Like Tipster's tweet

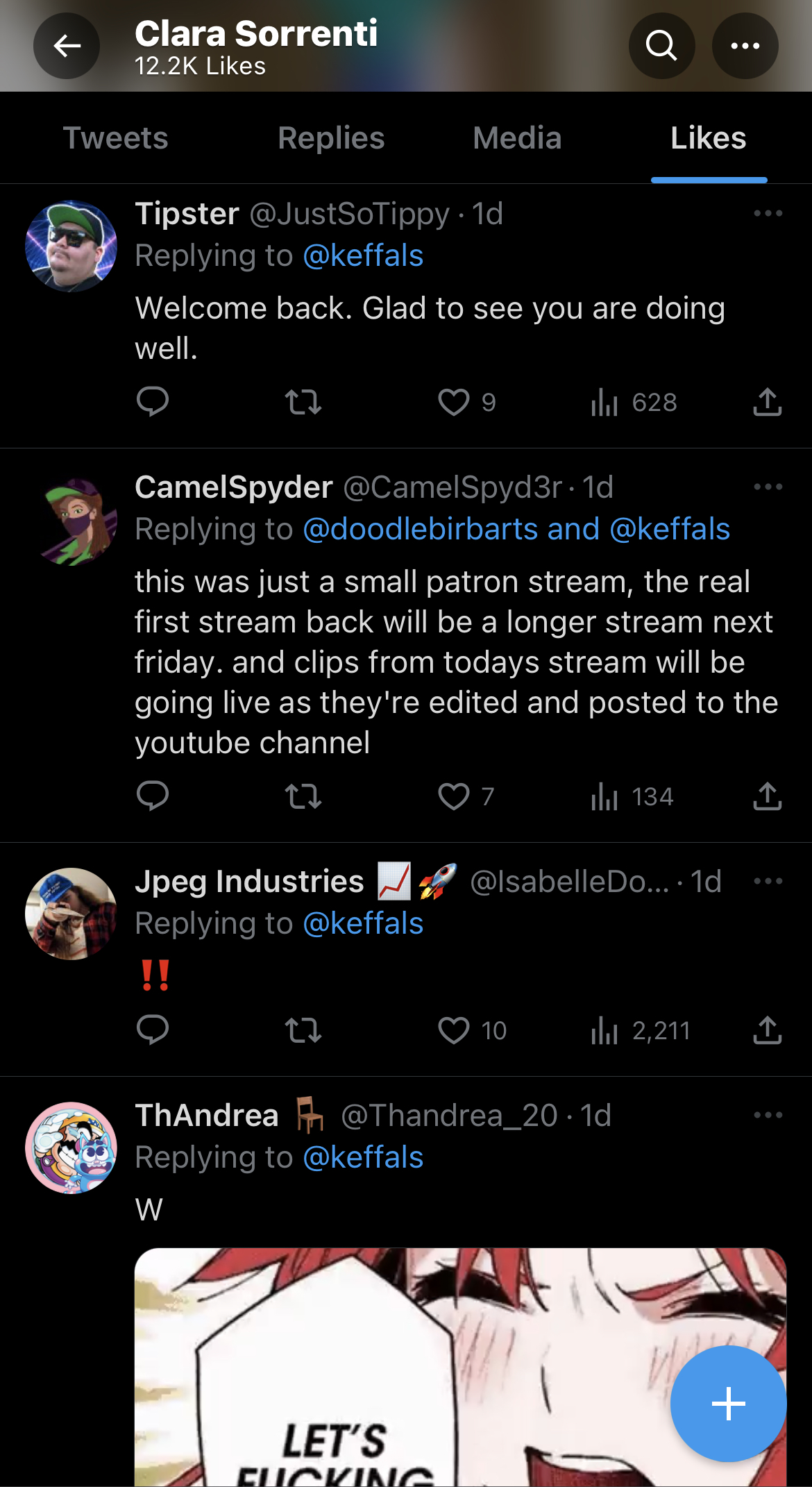pos(454,402)
